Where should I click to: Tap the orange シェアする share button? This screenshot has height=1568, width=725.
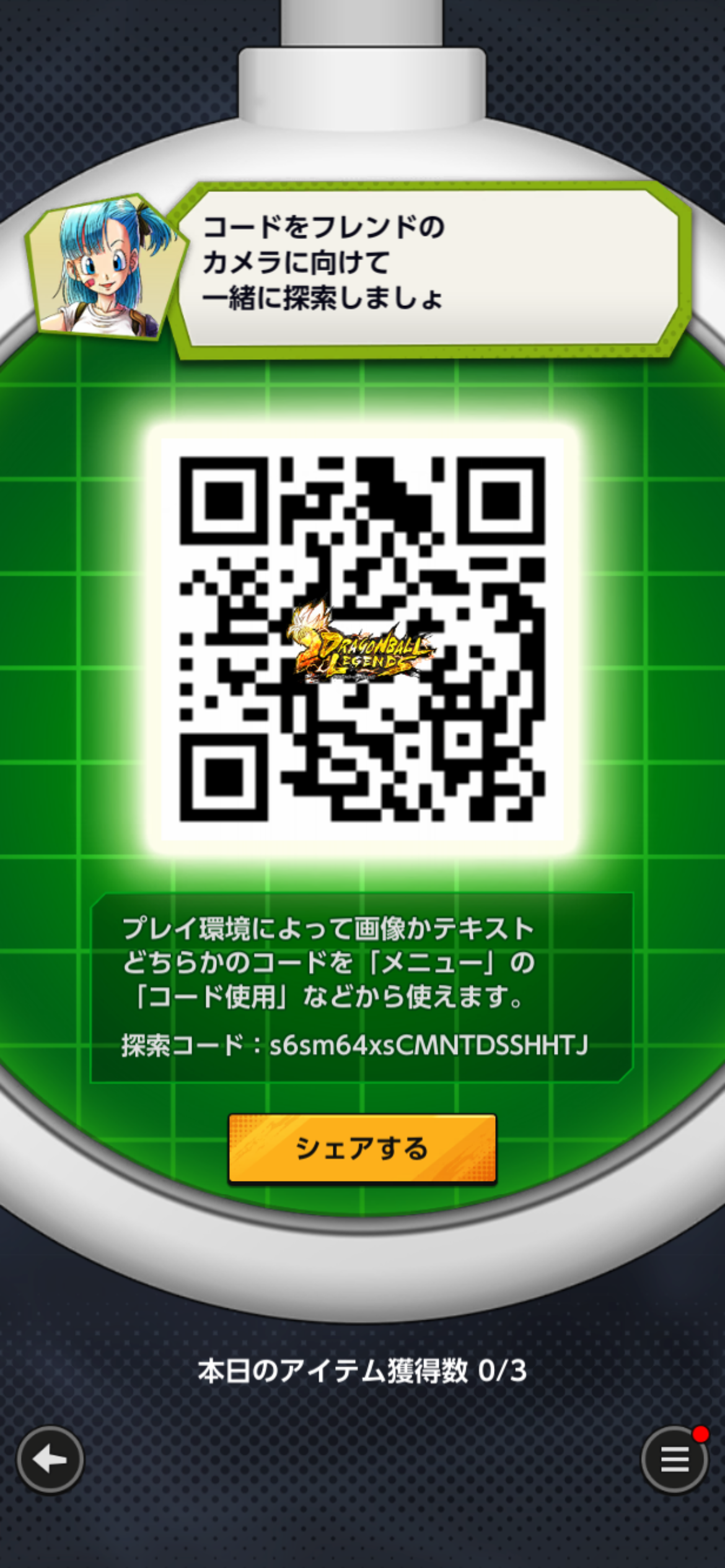(x=362, y=1149)
